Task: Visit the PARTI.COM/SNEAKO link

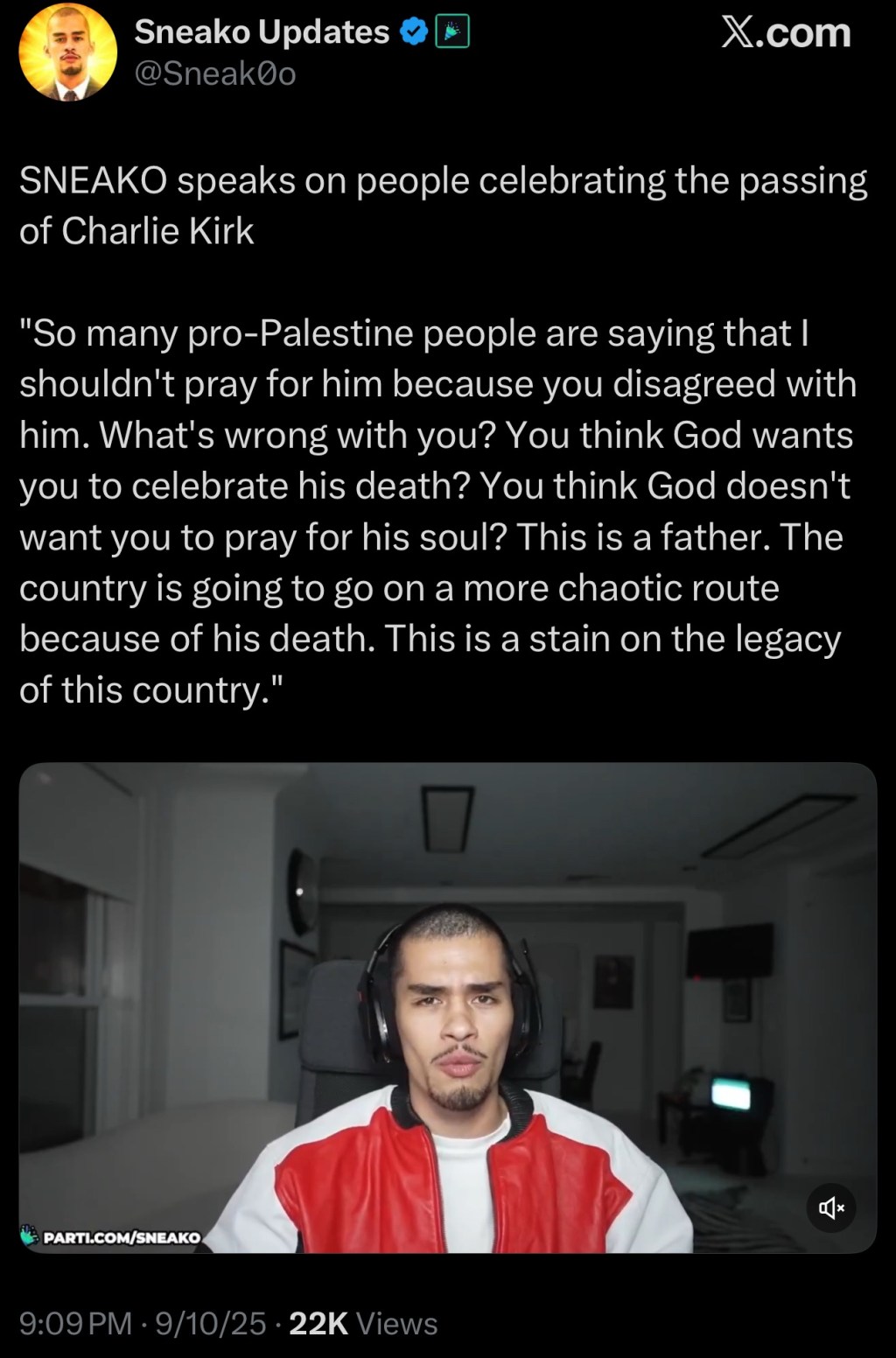Action: coord(120,1235)
